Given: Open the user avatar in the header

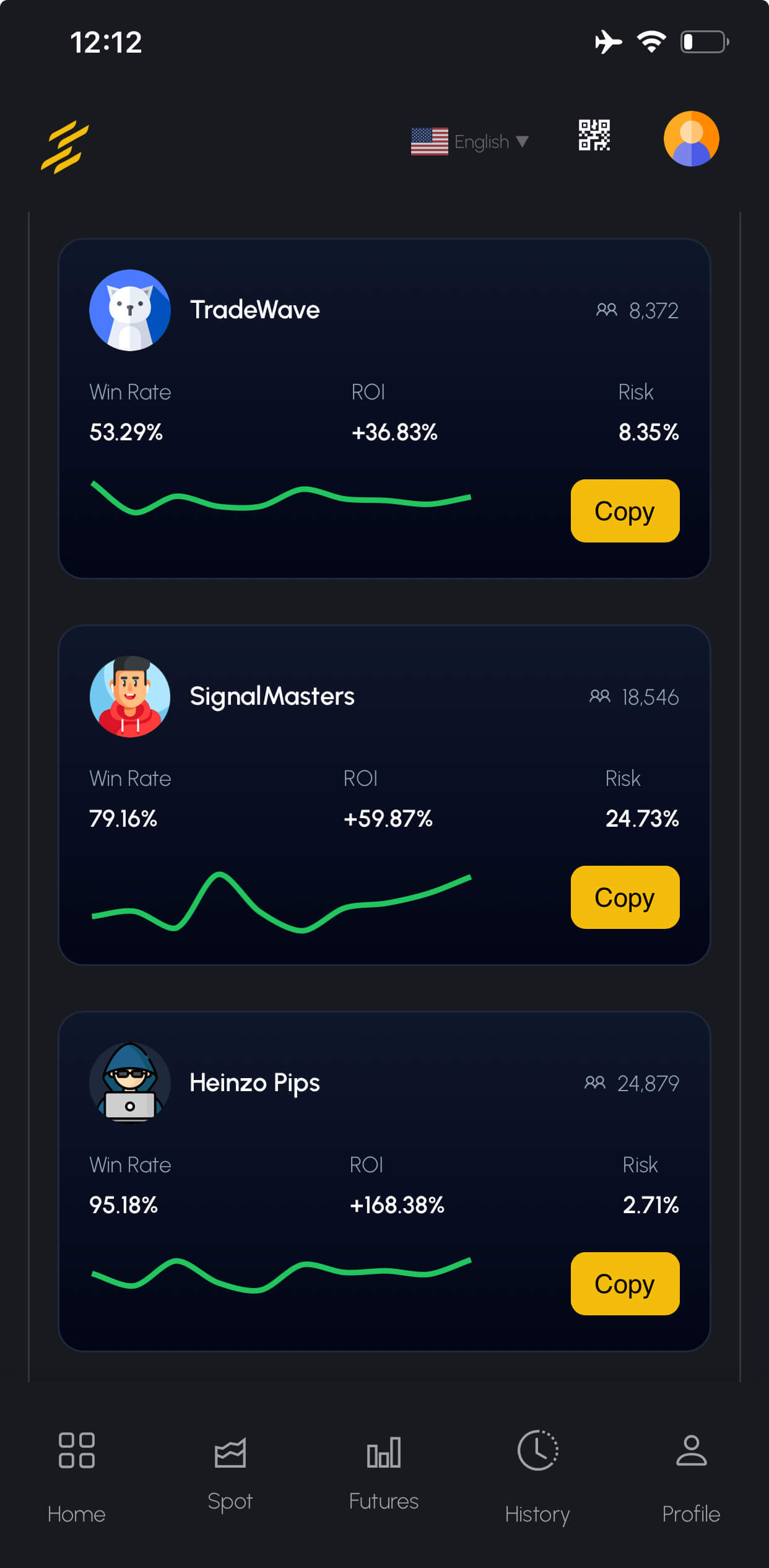Looking at the screenshot, I should 691,139.
